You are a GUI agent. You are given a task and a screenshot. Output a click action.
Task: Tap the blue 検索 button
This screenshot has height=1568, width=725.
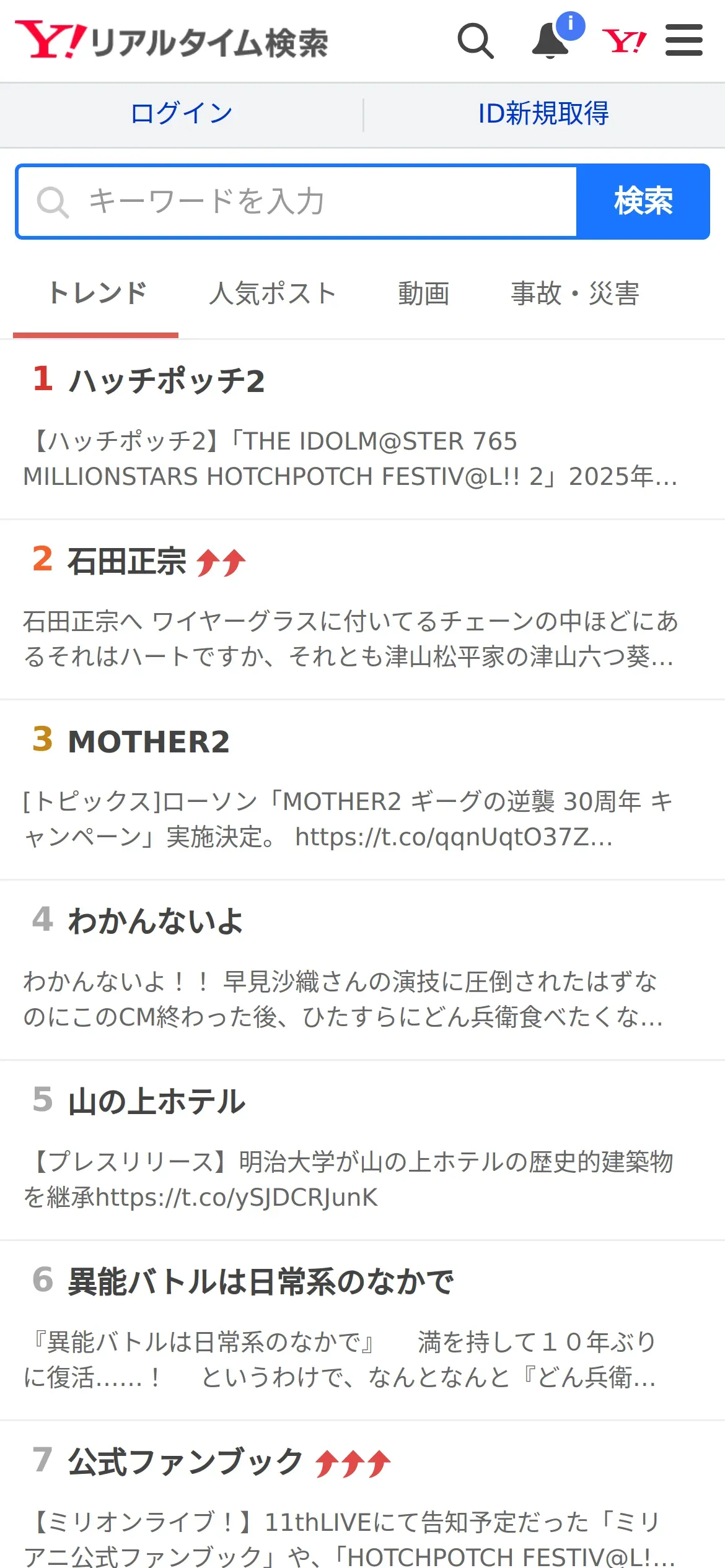point(643,202)
